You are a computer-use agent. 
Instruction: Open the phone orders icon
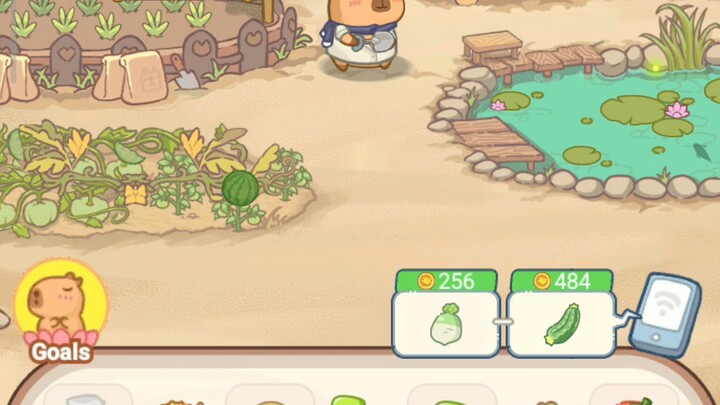pos(665,312)
